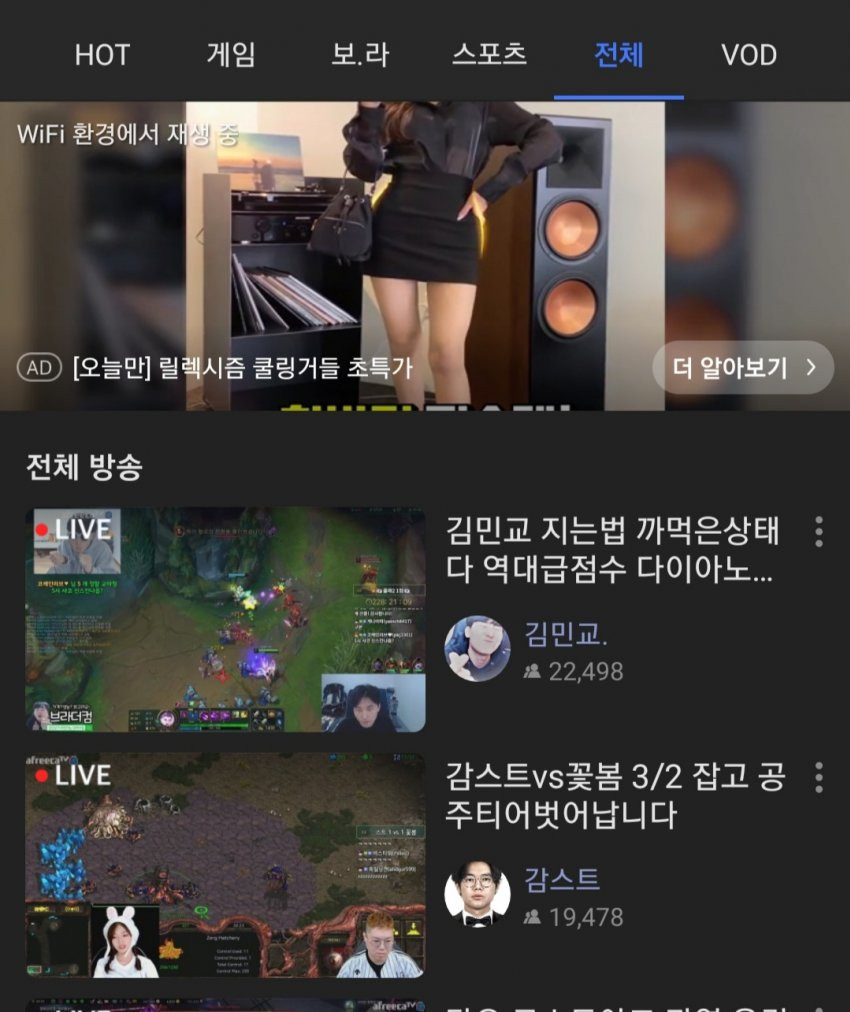View 감스트's channel profile picture
The image size is (850, 1012).
[477, 894]
